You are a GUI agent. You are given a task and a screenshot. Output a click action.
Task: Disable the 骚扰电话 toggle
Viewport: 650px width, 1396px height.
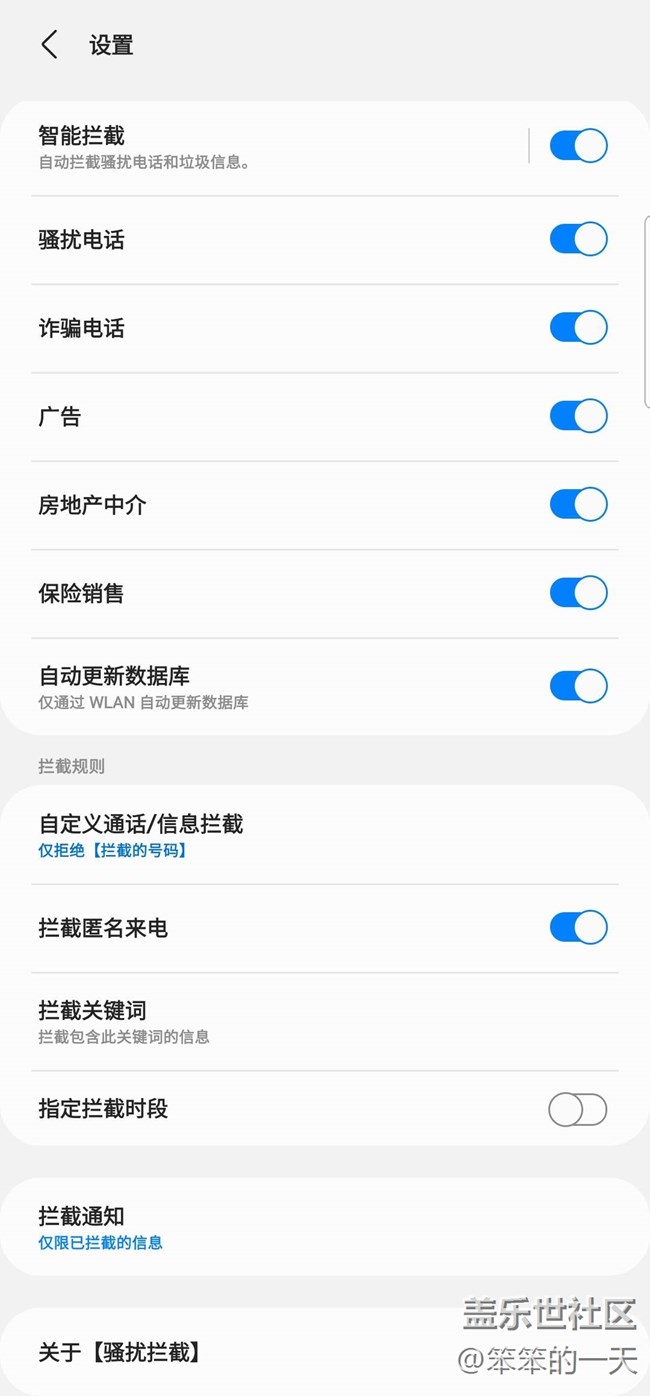coord(578,240)
